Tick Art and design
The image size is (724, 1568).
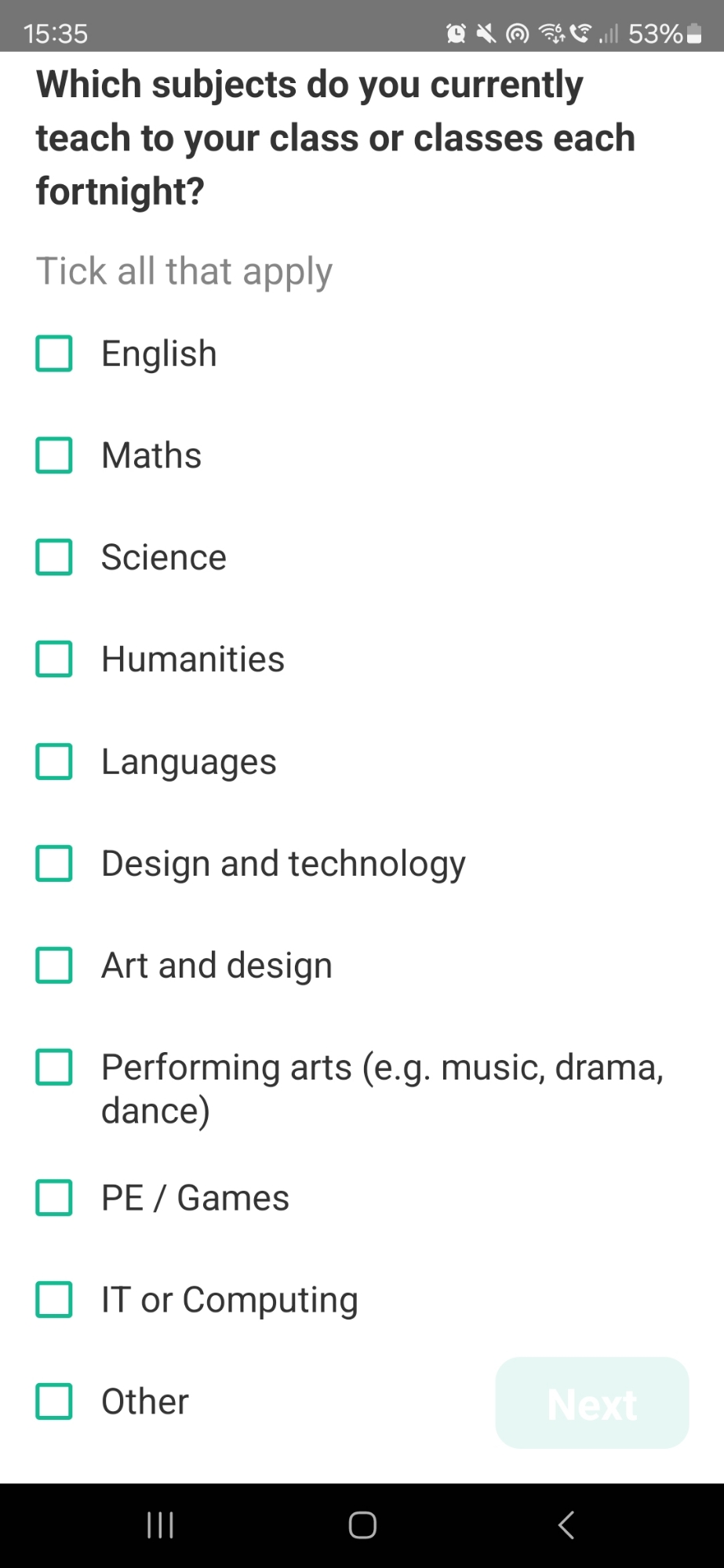[x=54, y=965]
